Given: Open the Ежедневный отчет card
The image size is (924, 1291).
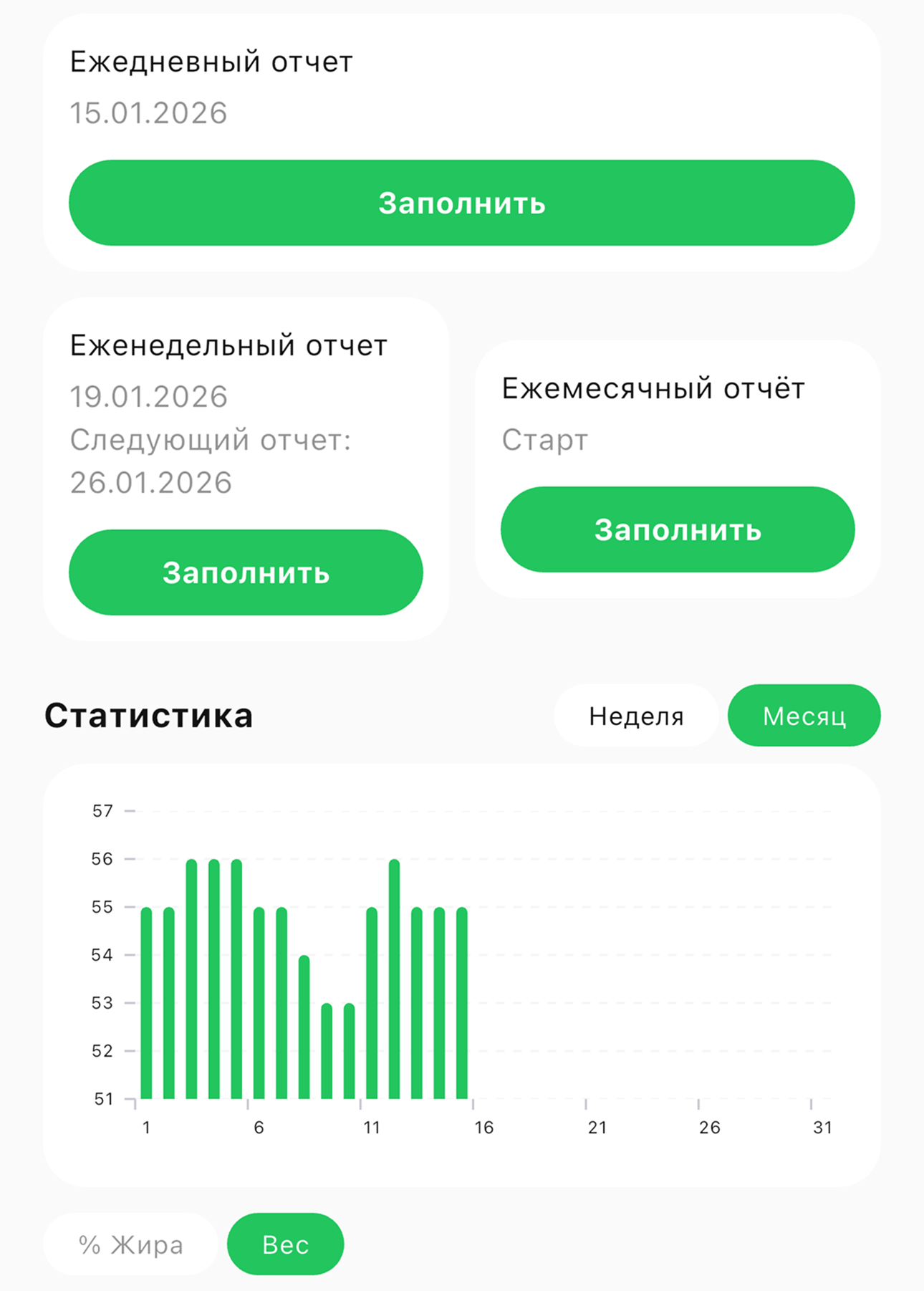Looking at the screenshot, I should [210, 62].
